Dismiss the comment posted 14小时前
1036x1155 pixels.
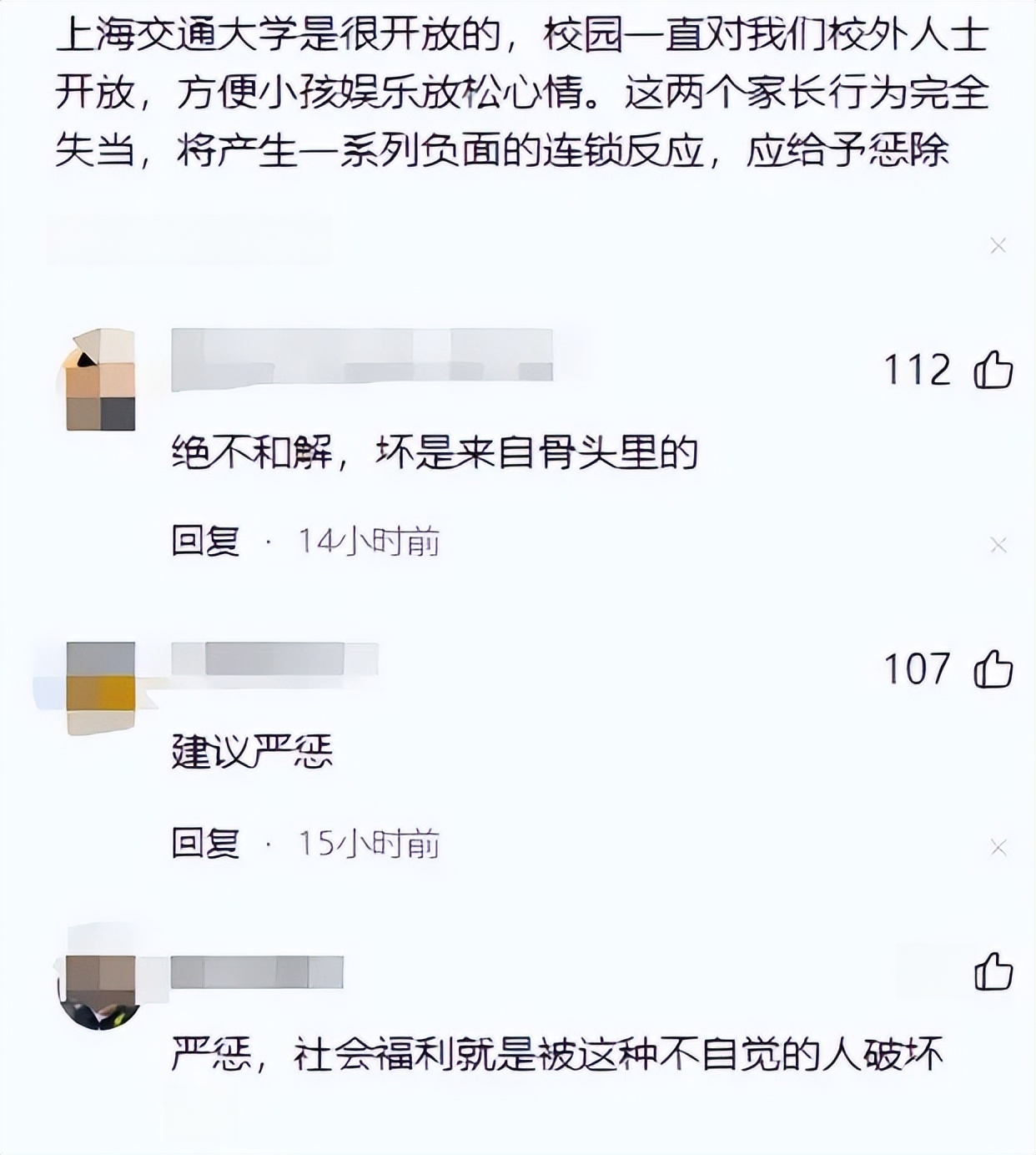(998, 546)
